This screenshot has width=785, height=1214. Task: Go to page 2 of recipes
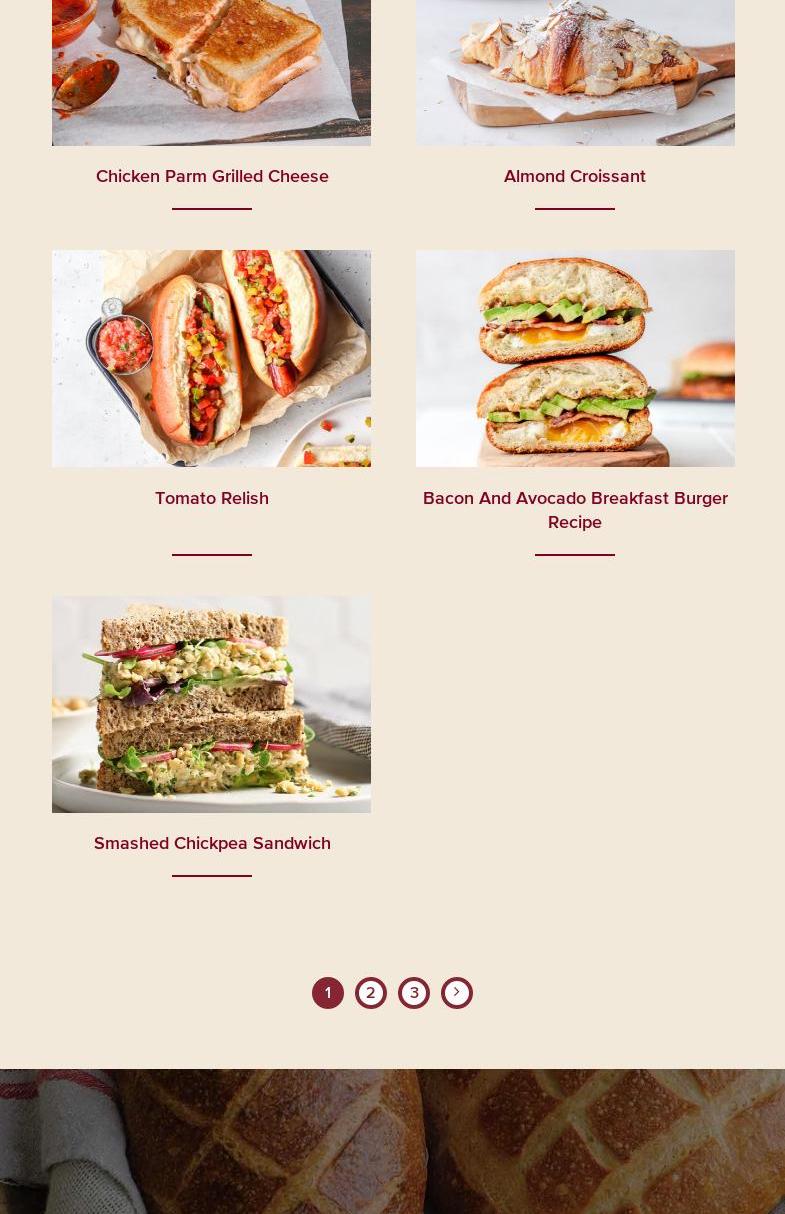pos(371,993)
